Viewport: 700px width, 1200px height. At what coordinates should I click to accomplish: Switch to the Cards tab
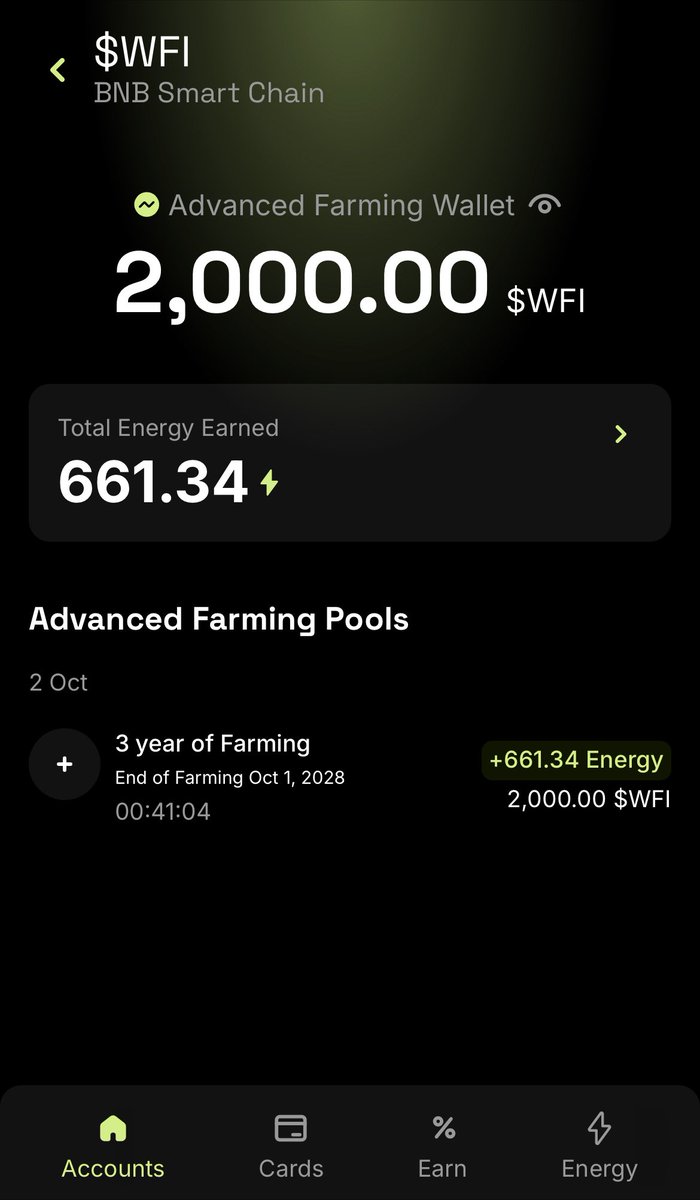[290, 1146]
